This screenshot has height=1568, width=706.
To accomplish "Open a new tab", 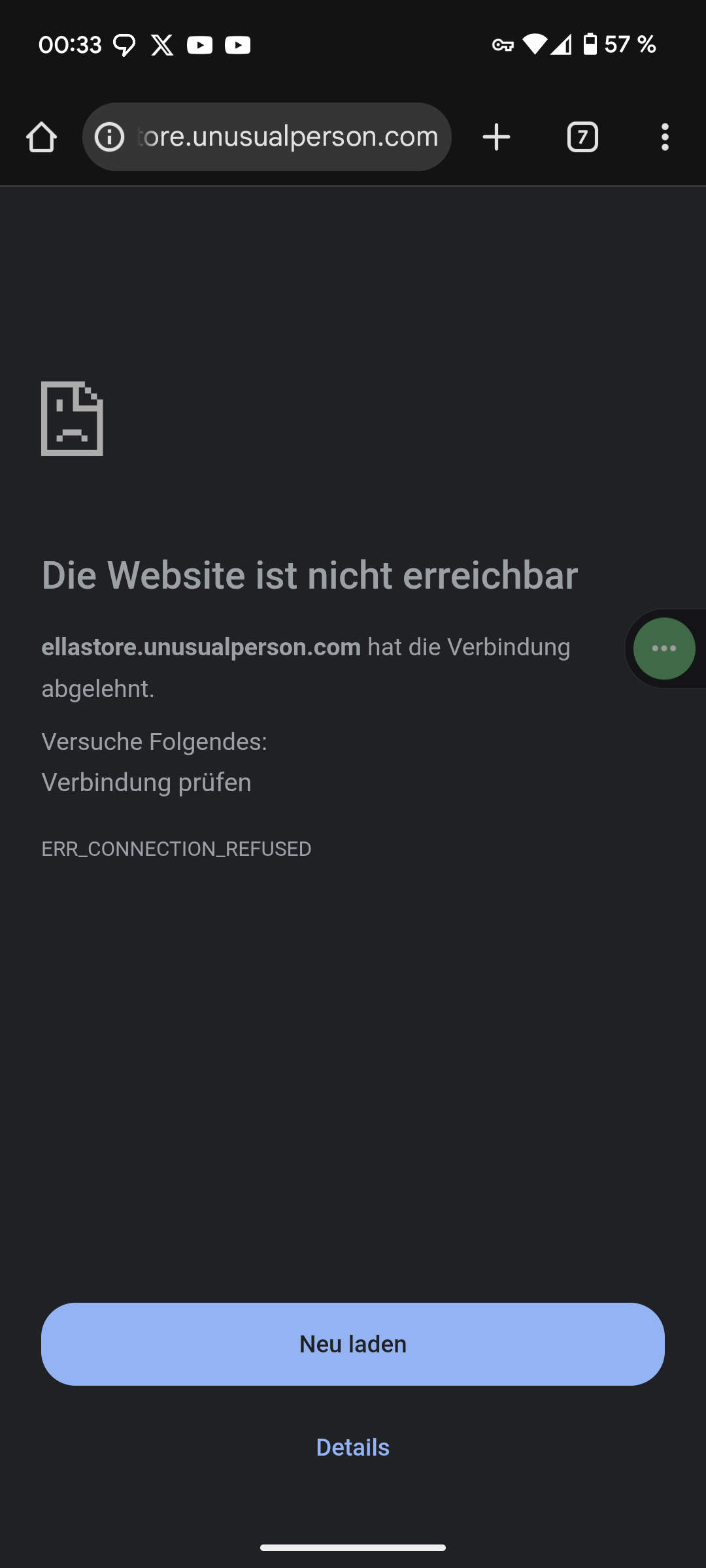I will click(496, 137).
